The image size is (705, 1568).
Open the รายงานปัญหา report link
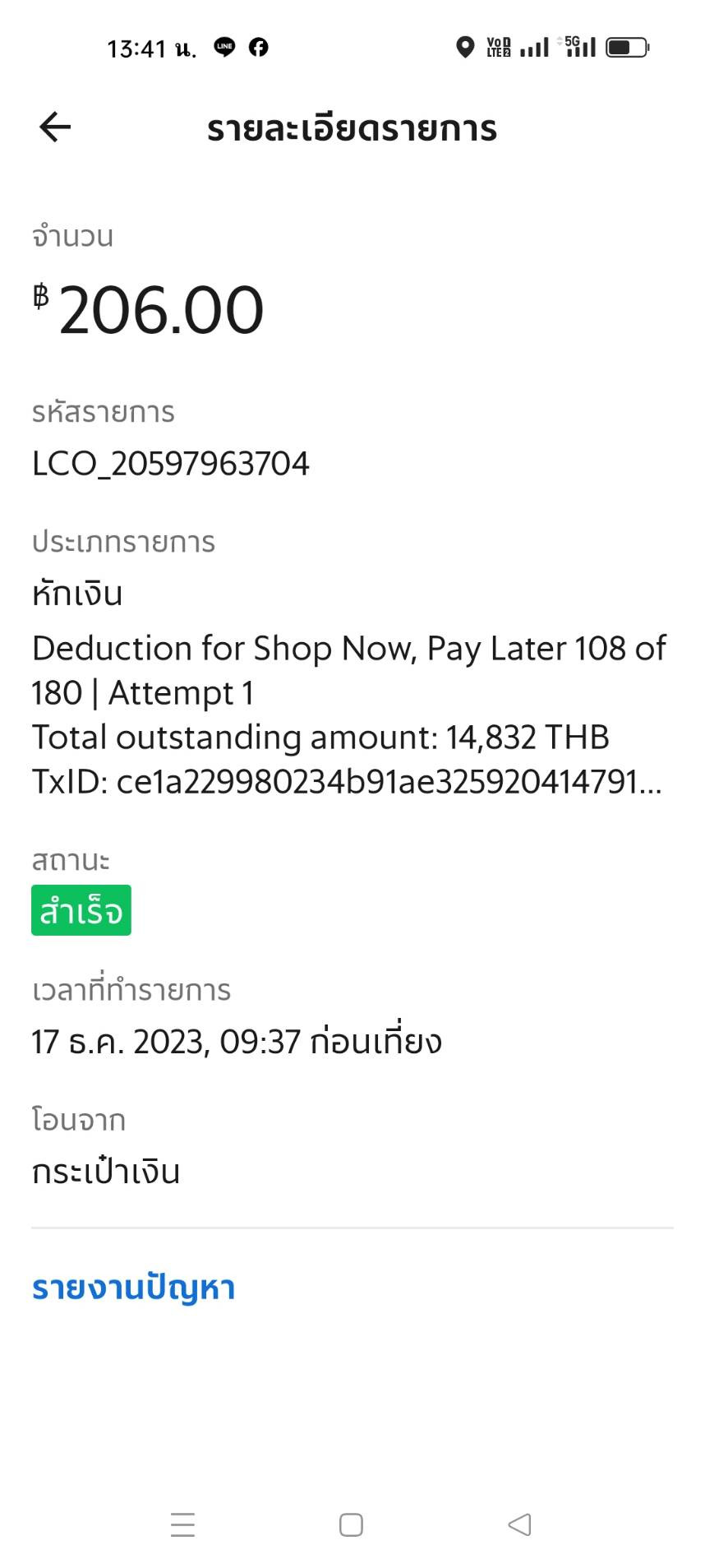133,1288
